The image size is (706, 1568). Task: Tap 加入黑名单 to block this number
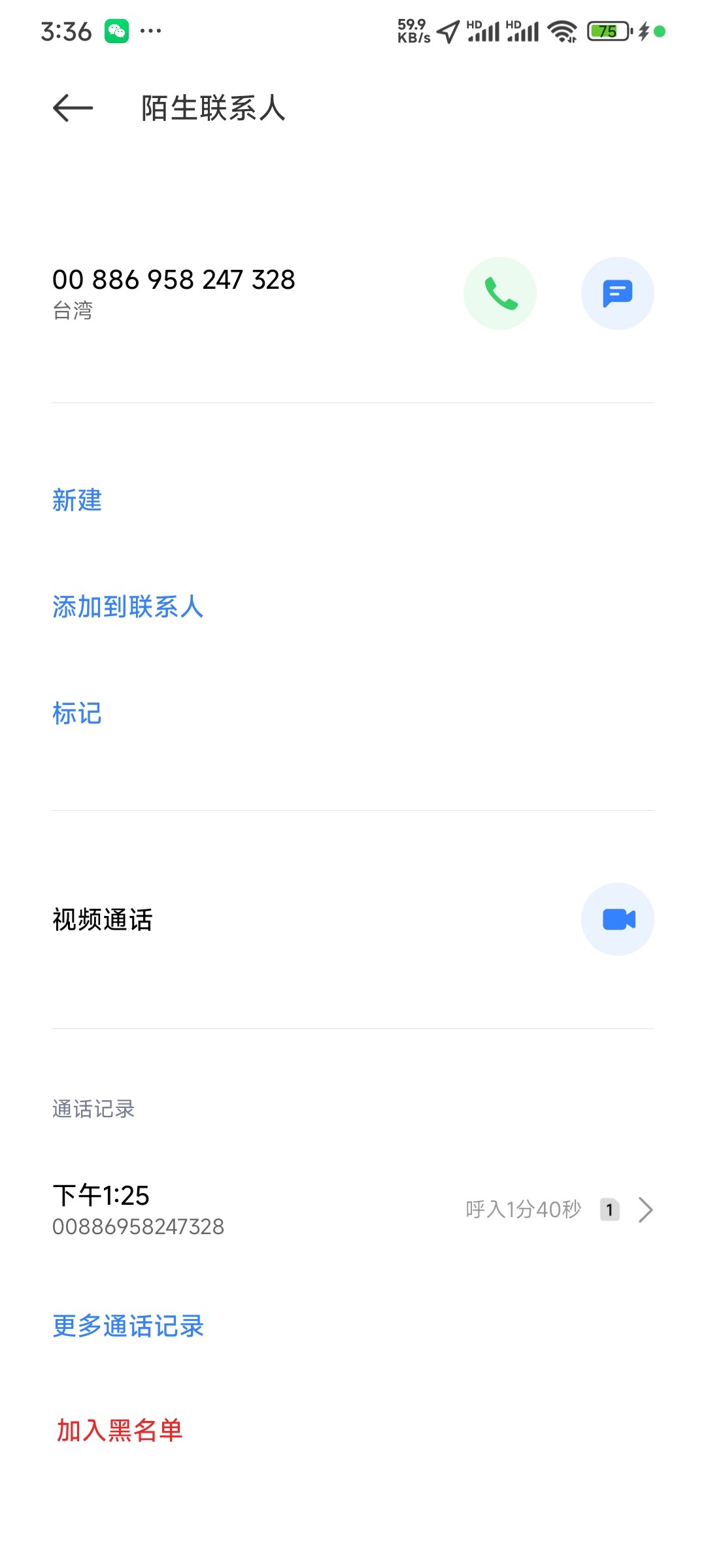[119, 1430]
